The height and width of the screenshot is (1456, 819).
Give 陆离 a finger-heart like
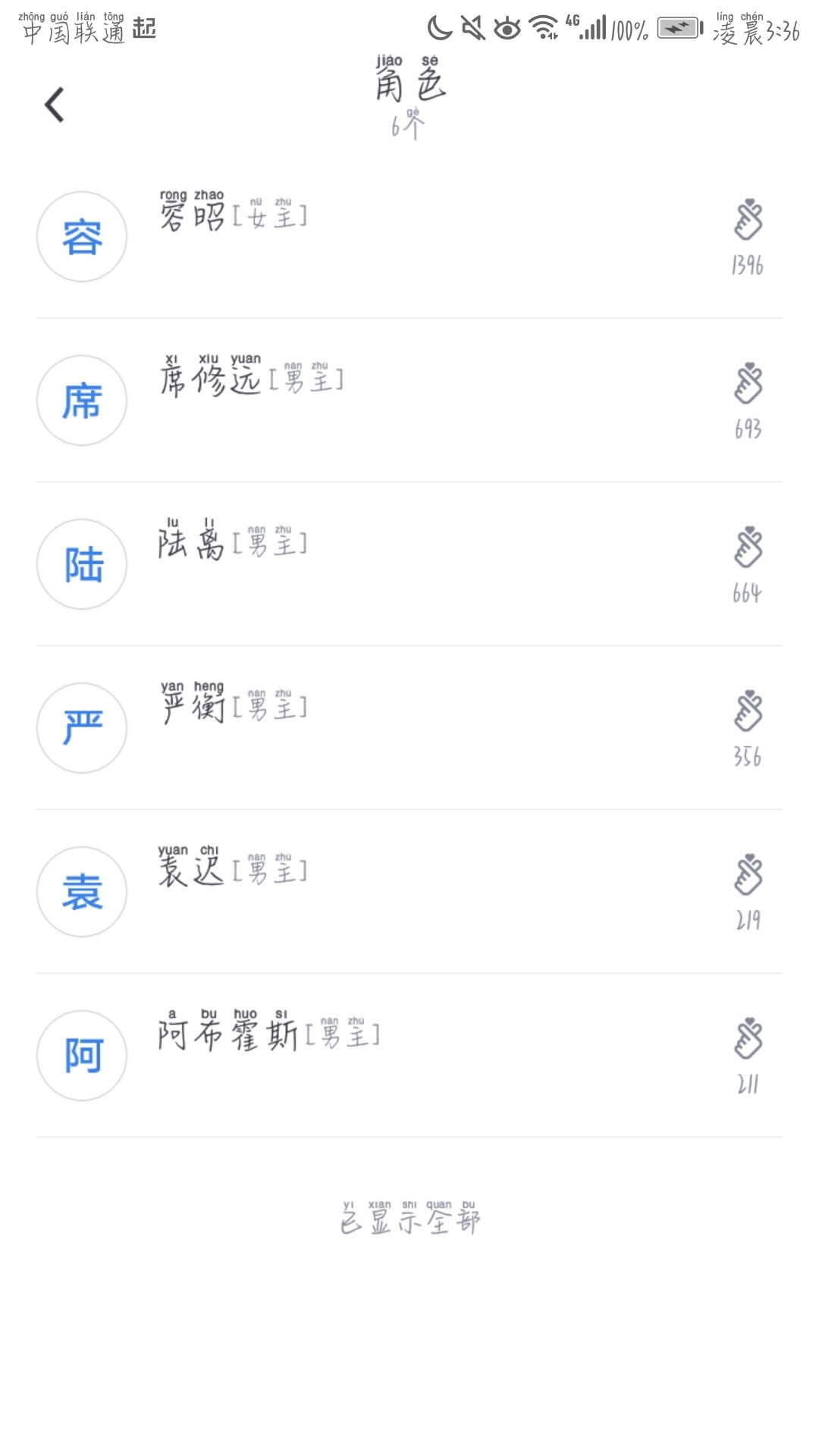point(748,548)
